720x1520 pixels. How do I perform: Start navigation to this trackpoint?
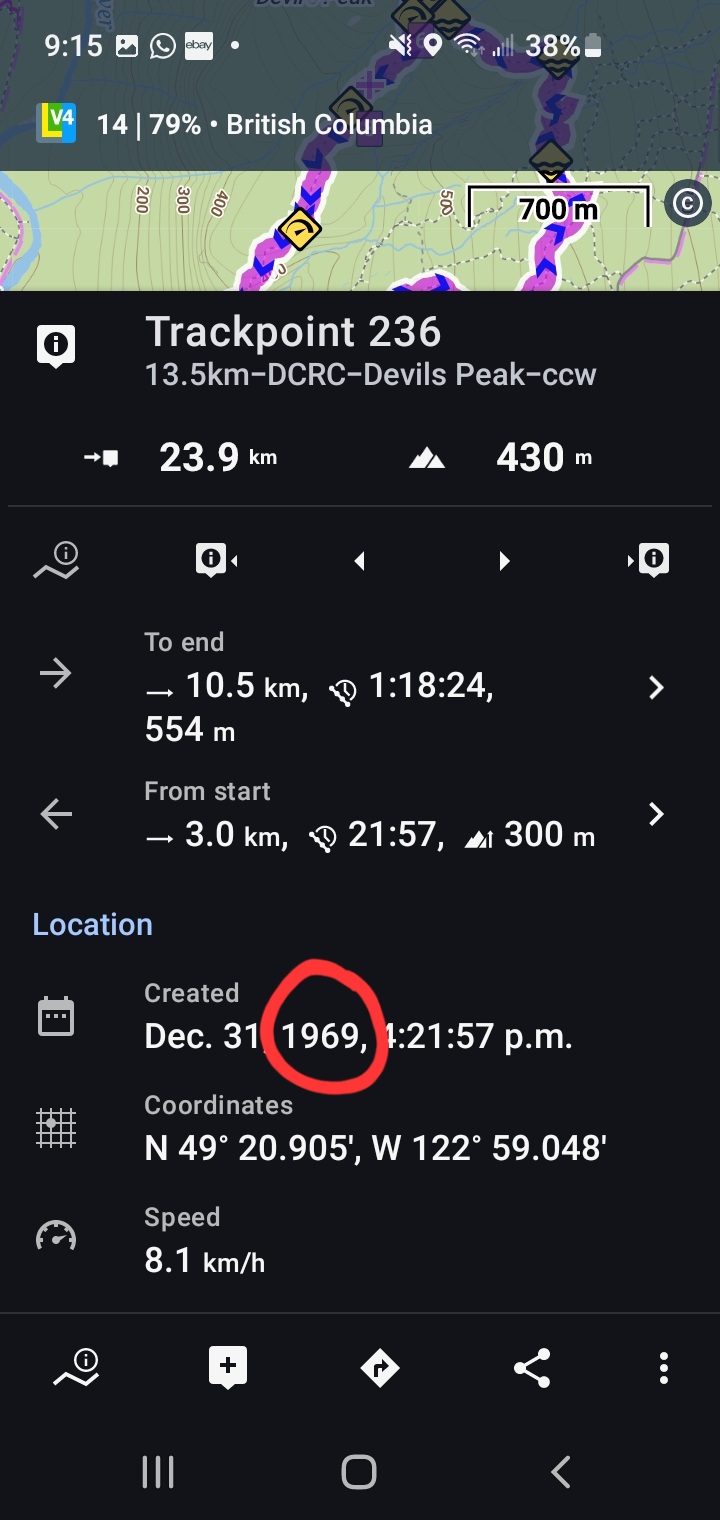pos(380,1368)
